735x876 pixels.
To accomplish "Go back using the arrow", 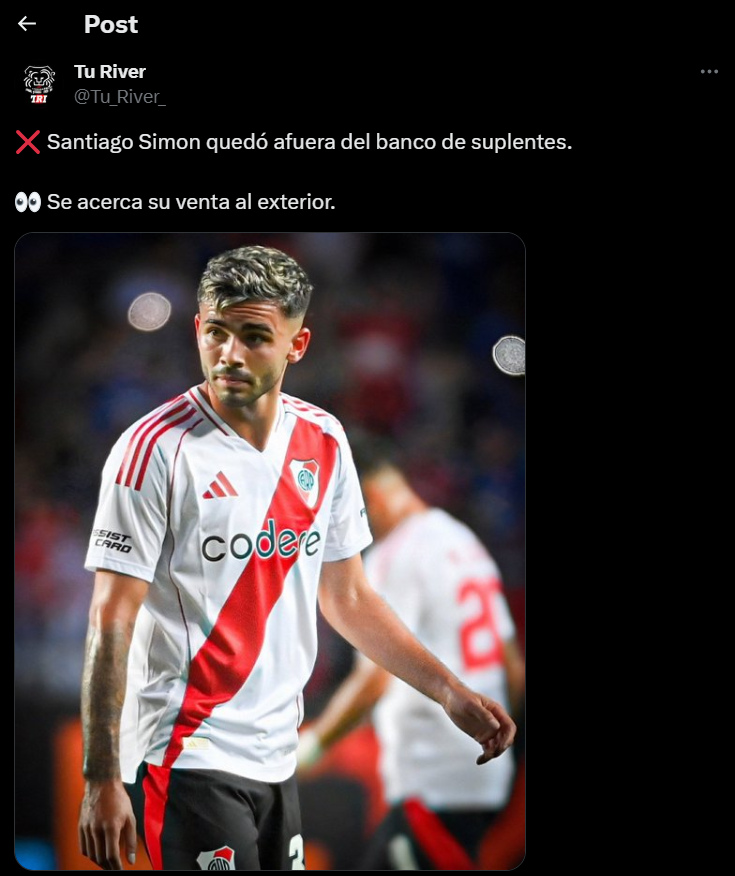I will tap(27, 24).
